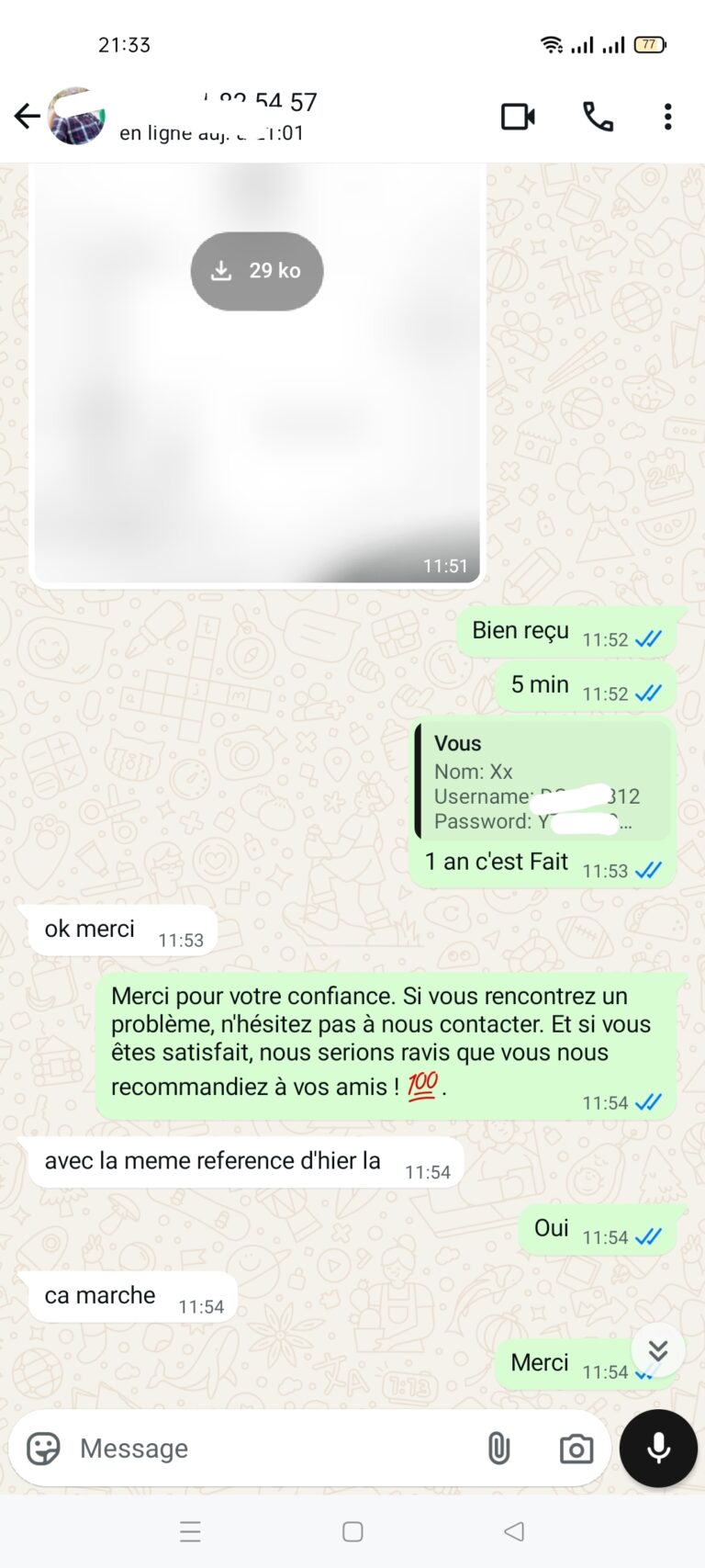This screenshot has width=705, height=1568.
Task: Start a video call
Action: [x=518, y=117]
